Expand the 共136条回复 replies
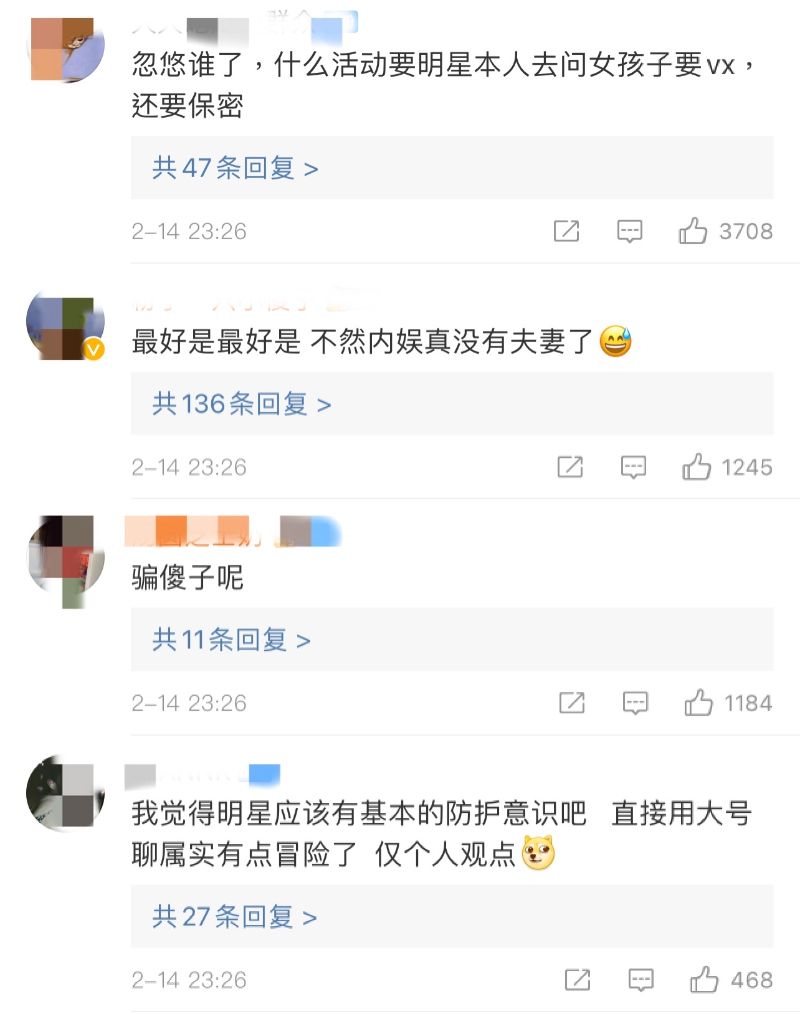 tap(241, 404)
